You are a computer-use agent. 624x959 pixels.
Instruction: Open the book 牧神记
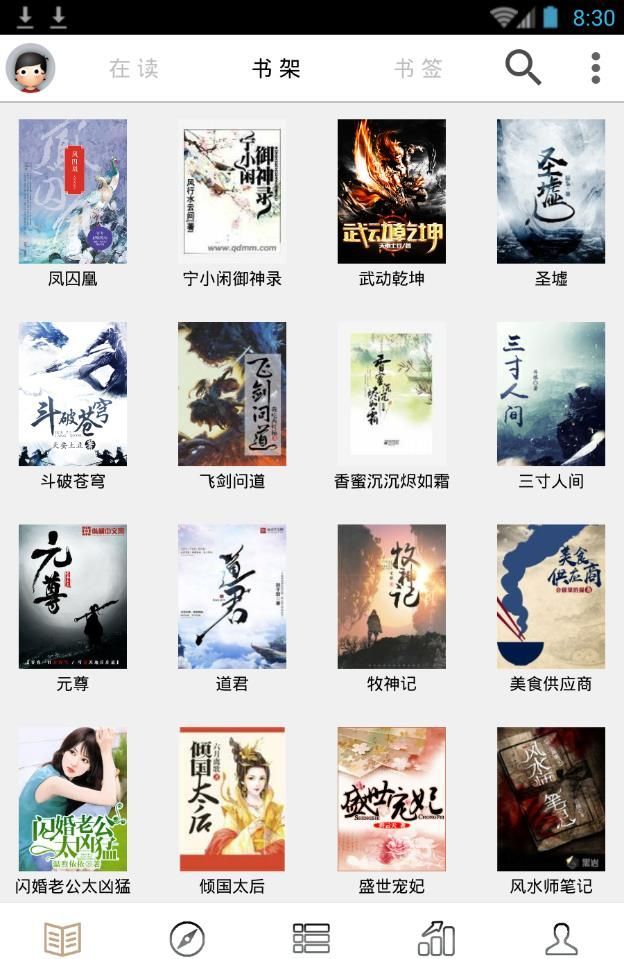point(392,596)
